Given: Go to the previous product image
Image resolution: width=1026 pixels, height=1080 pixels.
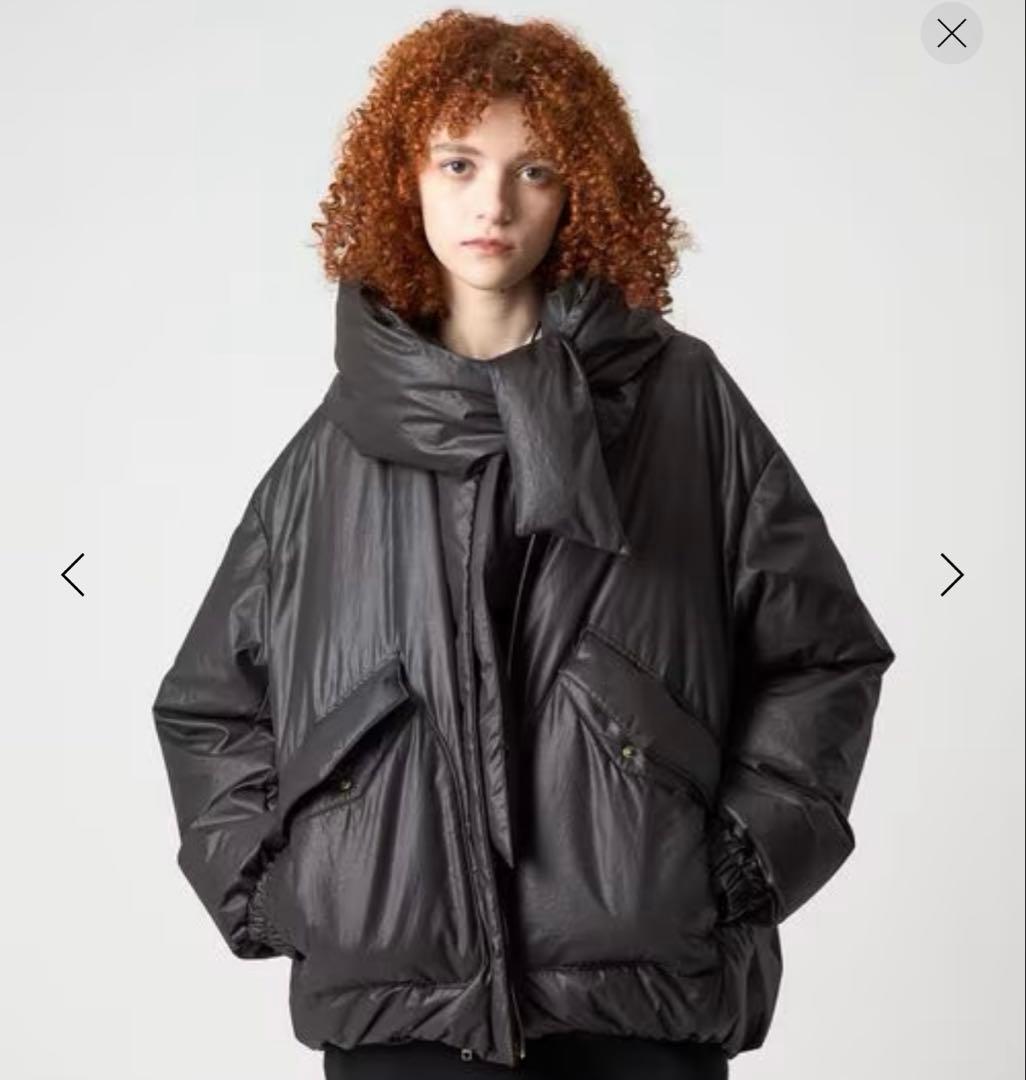Looking at the screenshot, I should (x=73, y=575).
